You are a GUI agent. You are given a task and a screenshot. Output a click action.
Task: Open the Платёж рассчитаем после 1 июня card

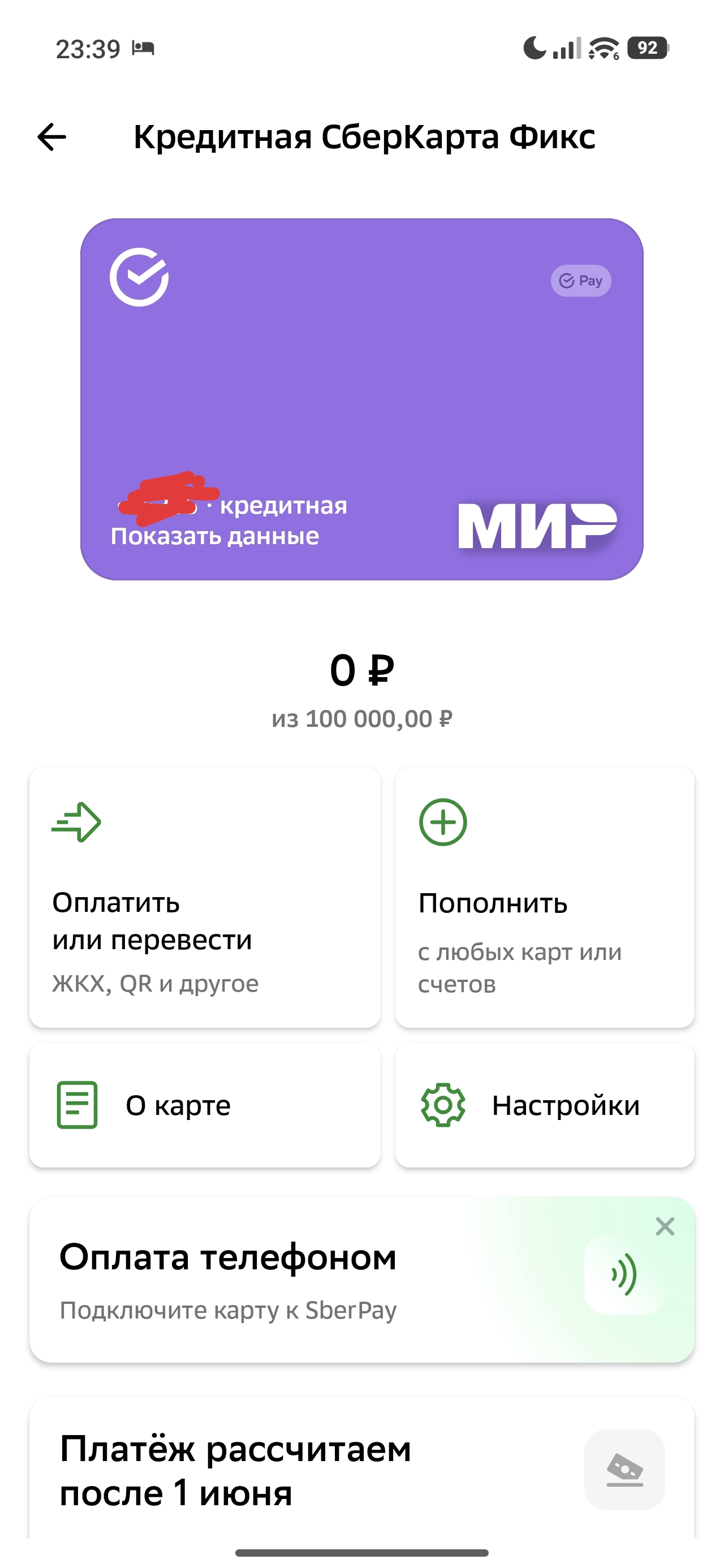[x=363, y=1468]
